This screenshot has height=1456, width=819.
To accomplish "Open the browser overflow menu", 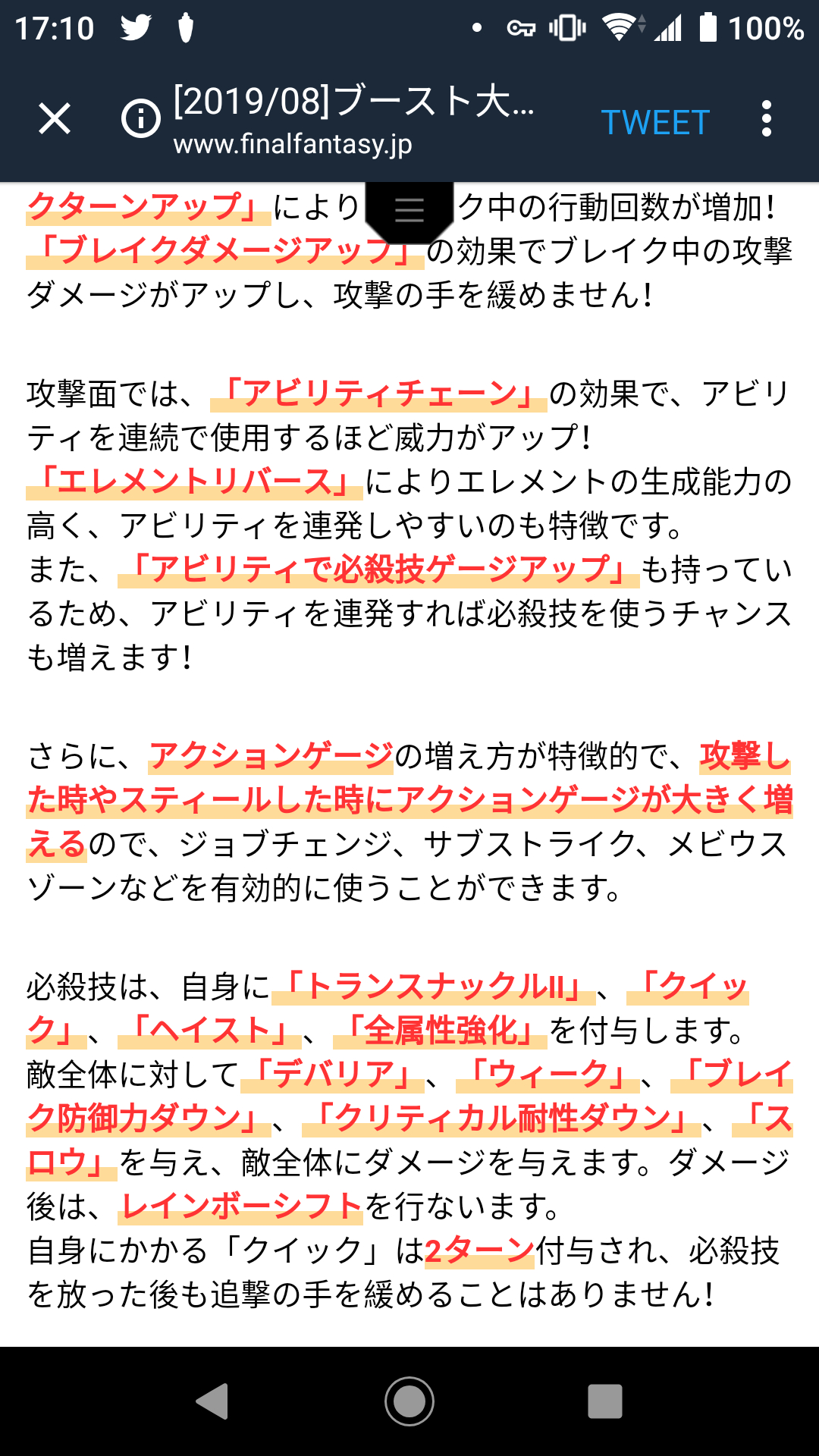I will 767,119.
